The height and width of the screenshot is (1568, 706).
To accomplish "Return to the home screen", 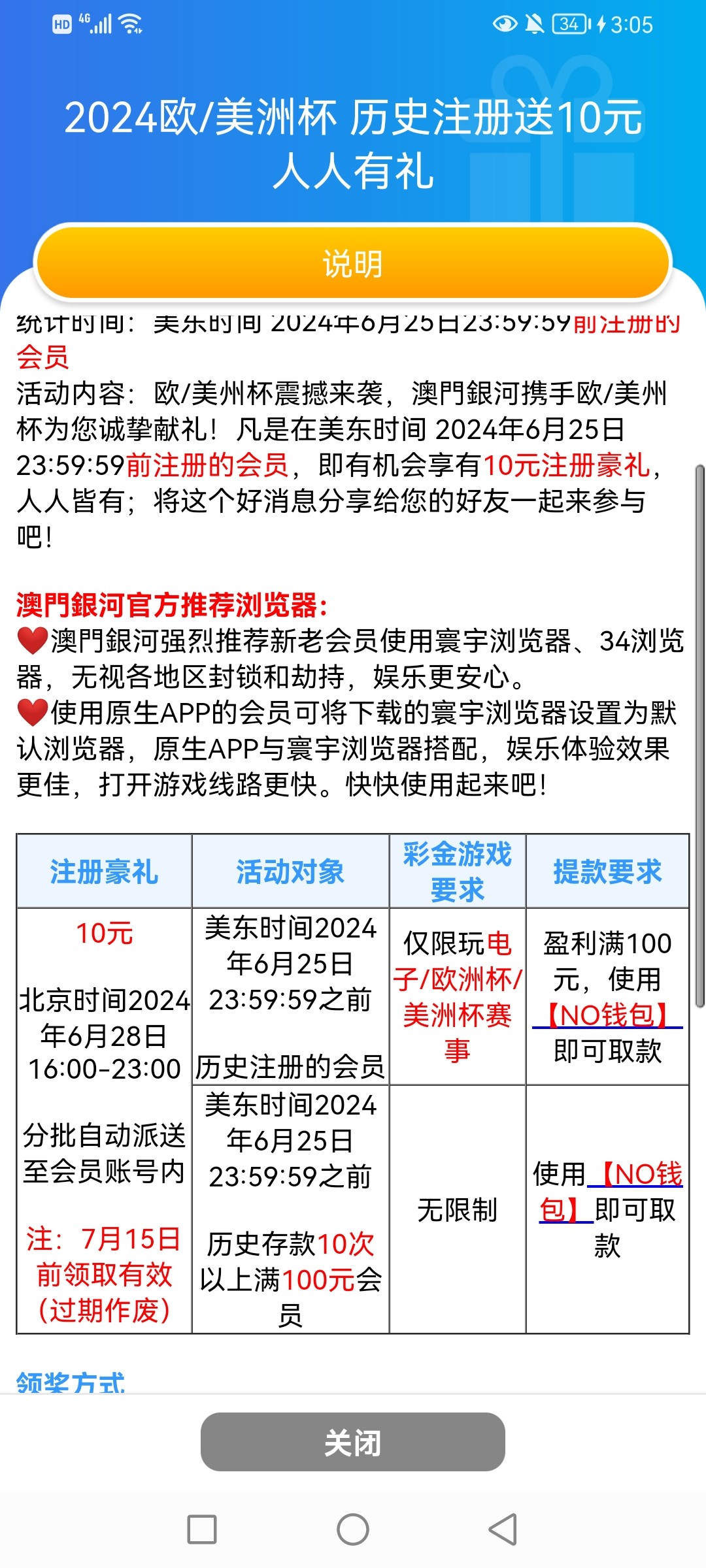I will coord(353,1529).
